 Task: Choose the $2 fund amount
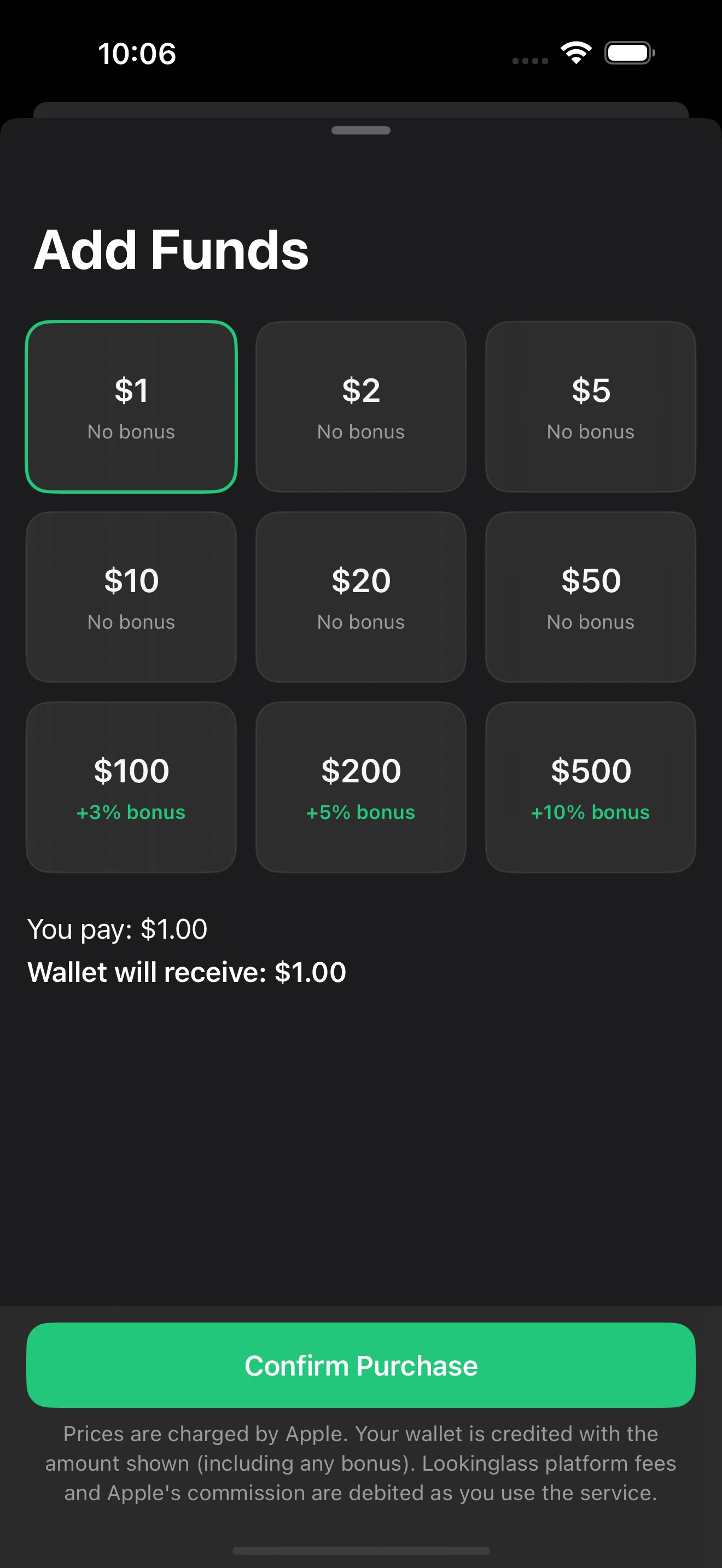pos(360,407)
